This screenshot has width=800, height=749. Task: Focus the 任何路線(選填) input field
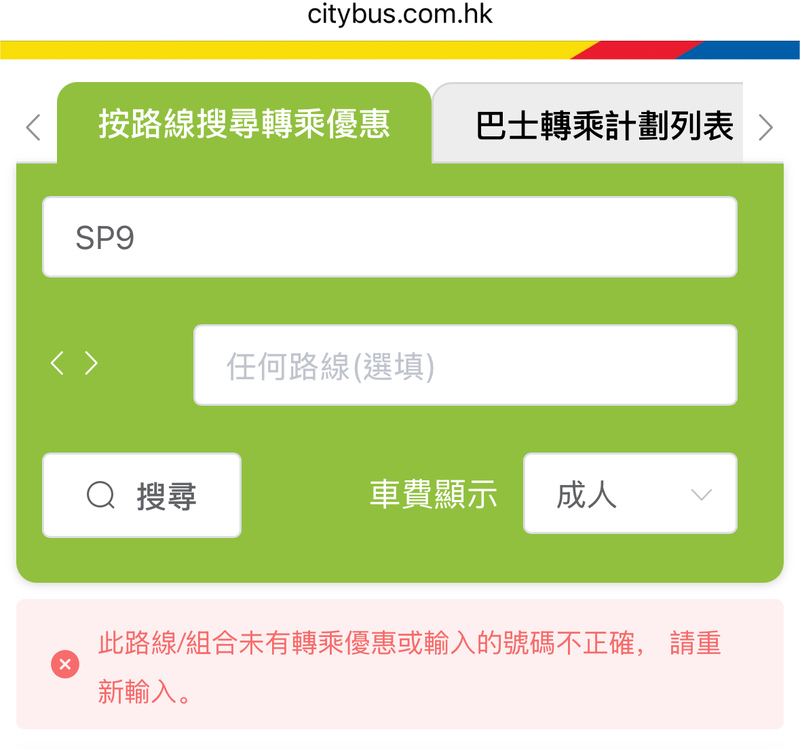465,366
